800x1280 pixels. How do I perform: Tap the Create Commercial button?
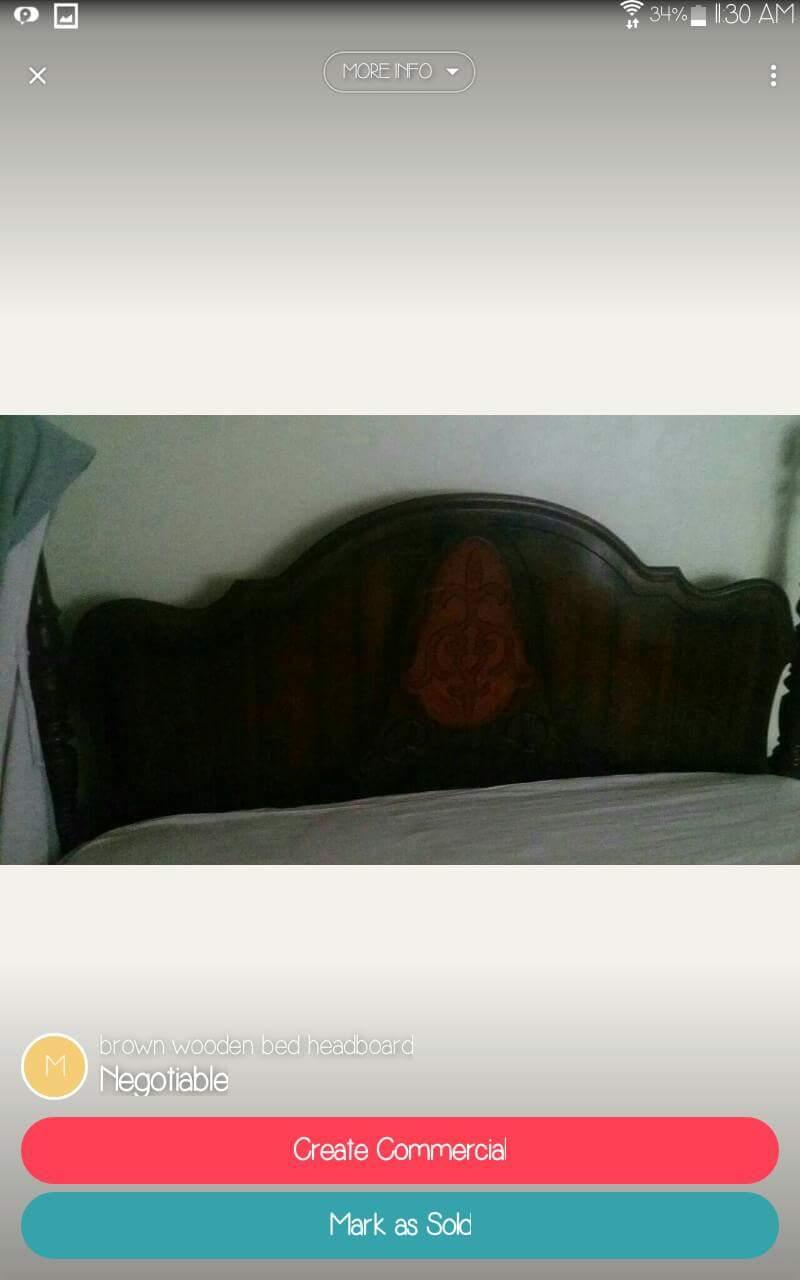tap(400, 1150)
